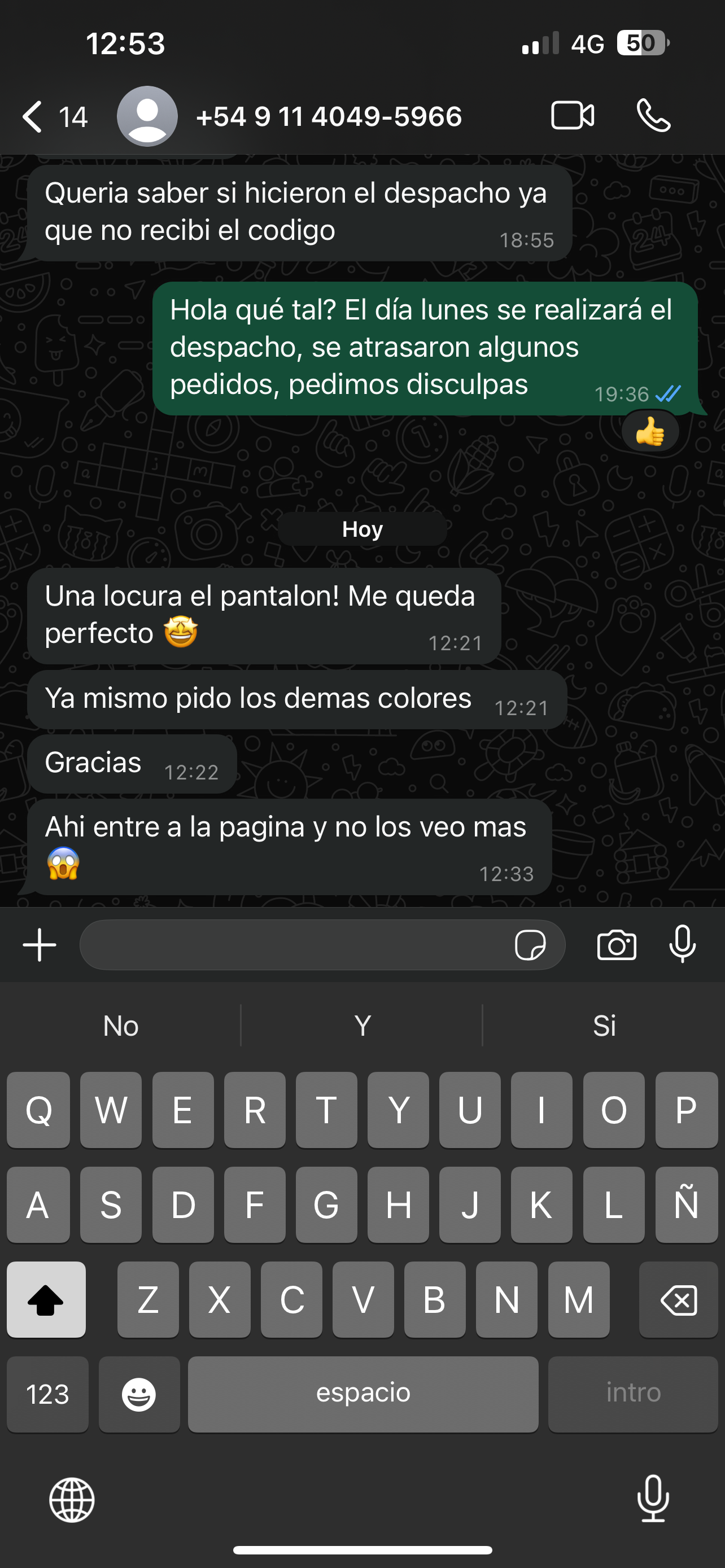Change keyboard language with the globe key
Screen dimensions: 725x1568
(x=72, y=1500)
